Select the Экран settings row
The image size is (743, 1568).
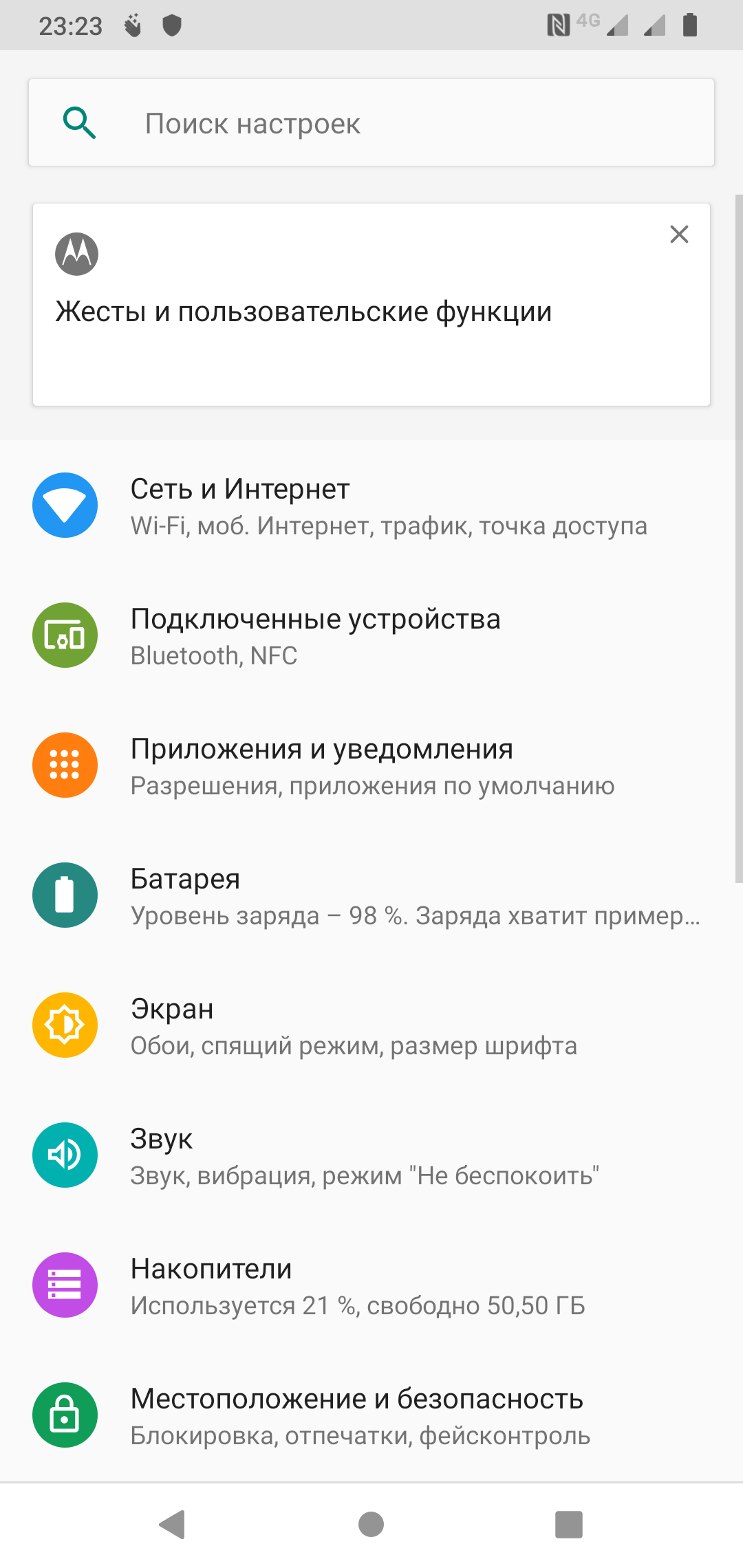371,1026
